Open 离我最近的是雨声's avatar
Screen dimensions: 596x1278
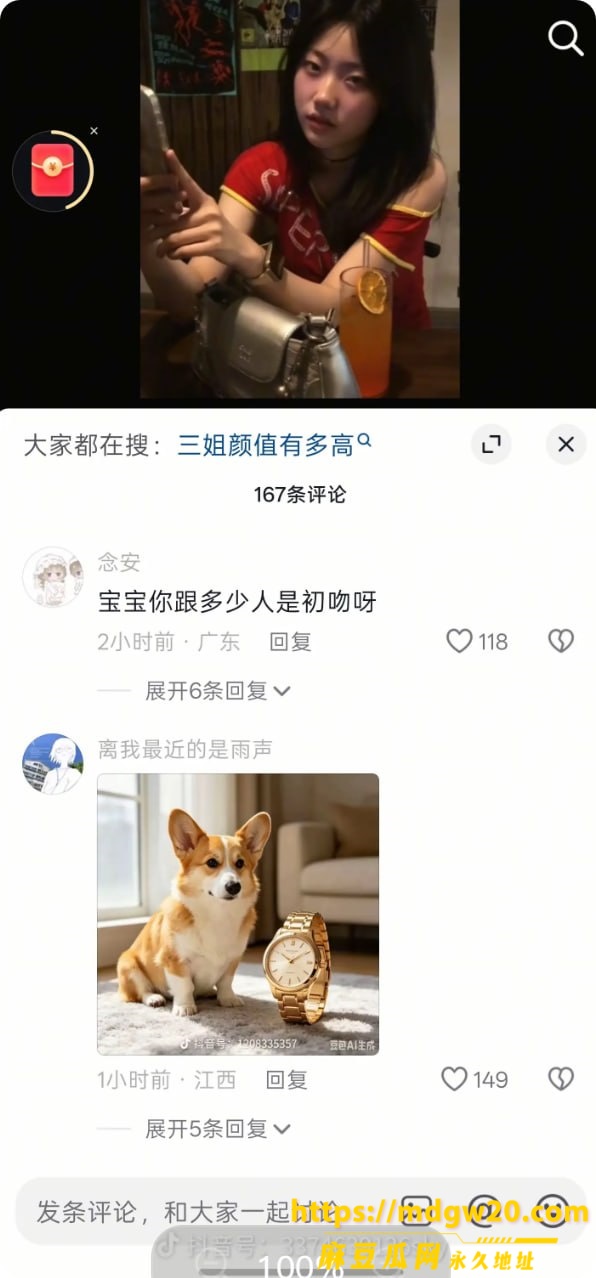click(53, 764)
